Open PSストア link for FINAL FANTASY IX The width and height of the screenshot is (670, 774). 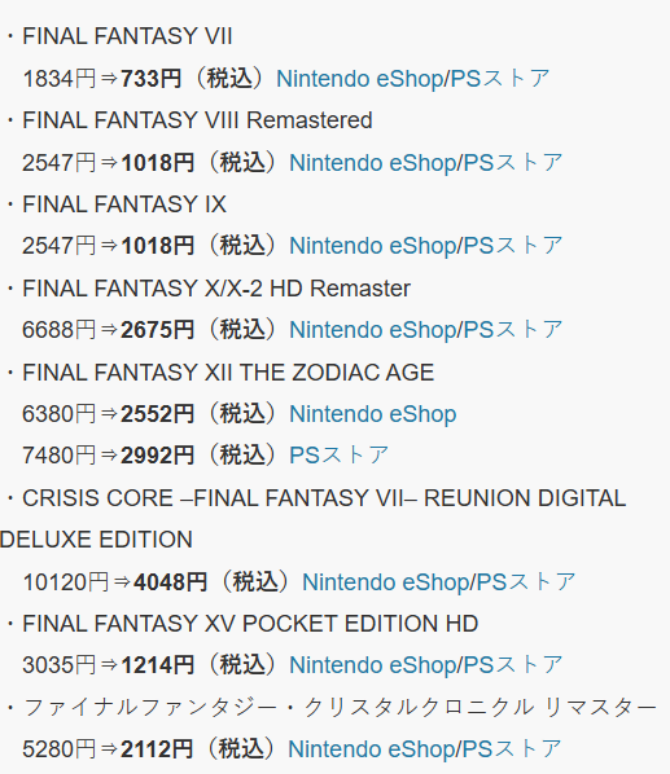tap(513, 245)
